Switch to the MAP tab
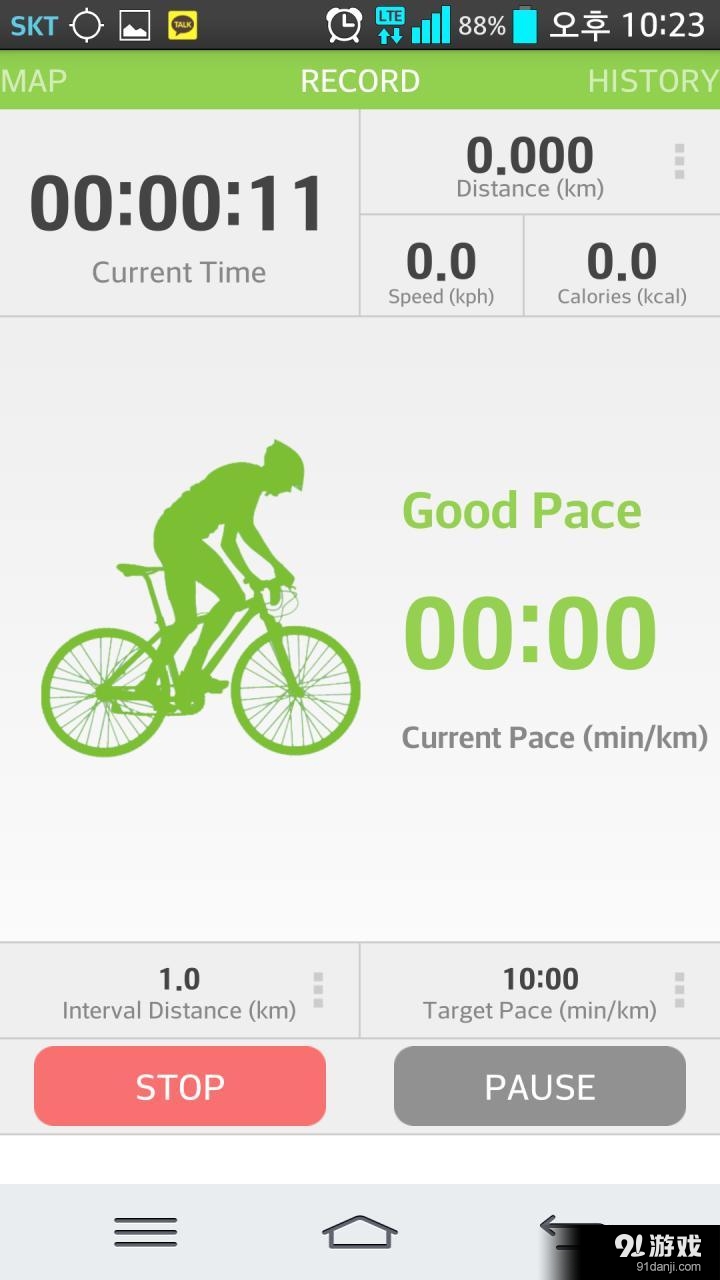The image size is (720, 1280). pyautogui.click(x=34, y=81)
